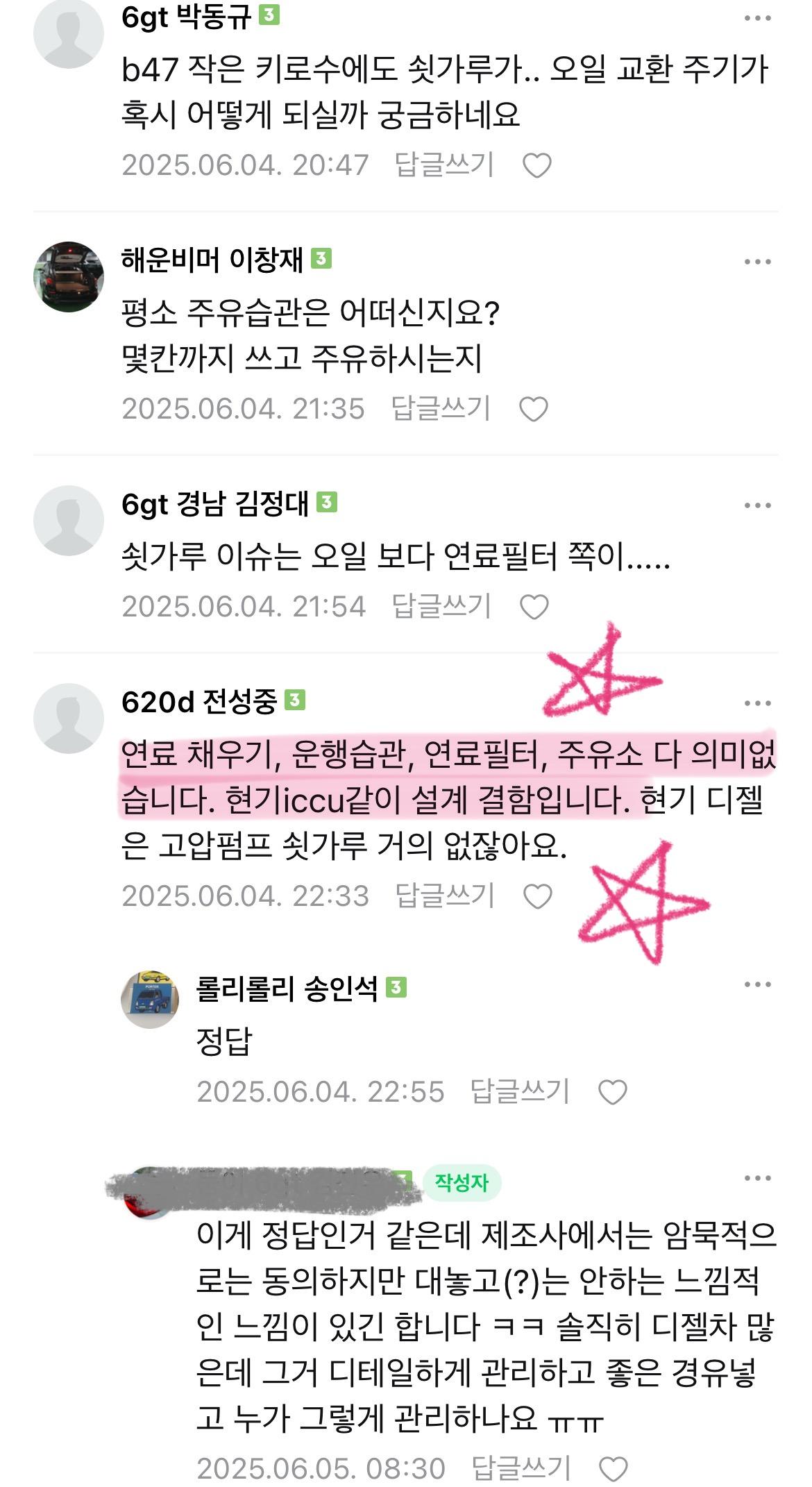Like the 작성자's reply dated 2025.06.05
Screen dimensions: 812x1487
tap(612, 1469)
